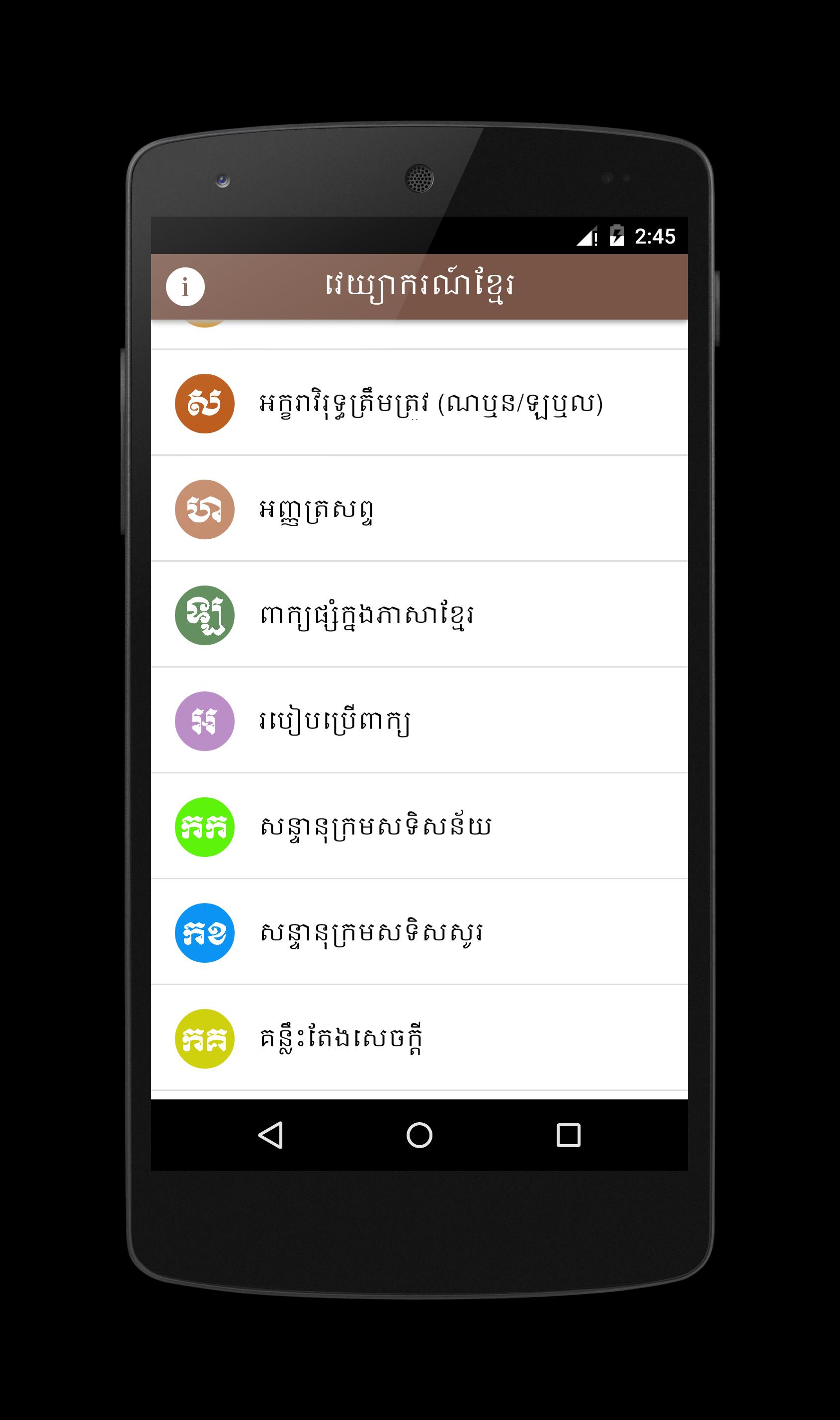
Task: Tap the app title វេយ្យាករណ៍ខ្មែរ
Action: click(x=419, y=286)
